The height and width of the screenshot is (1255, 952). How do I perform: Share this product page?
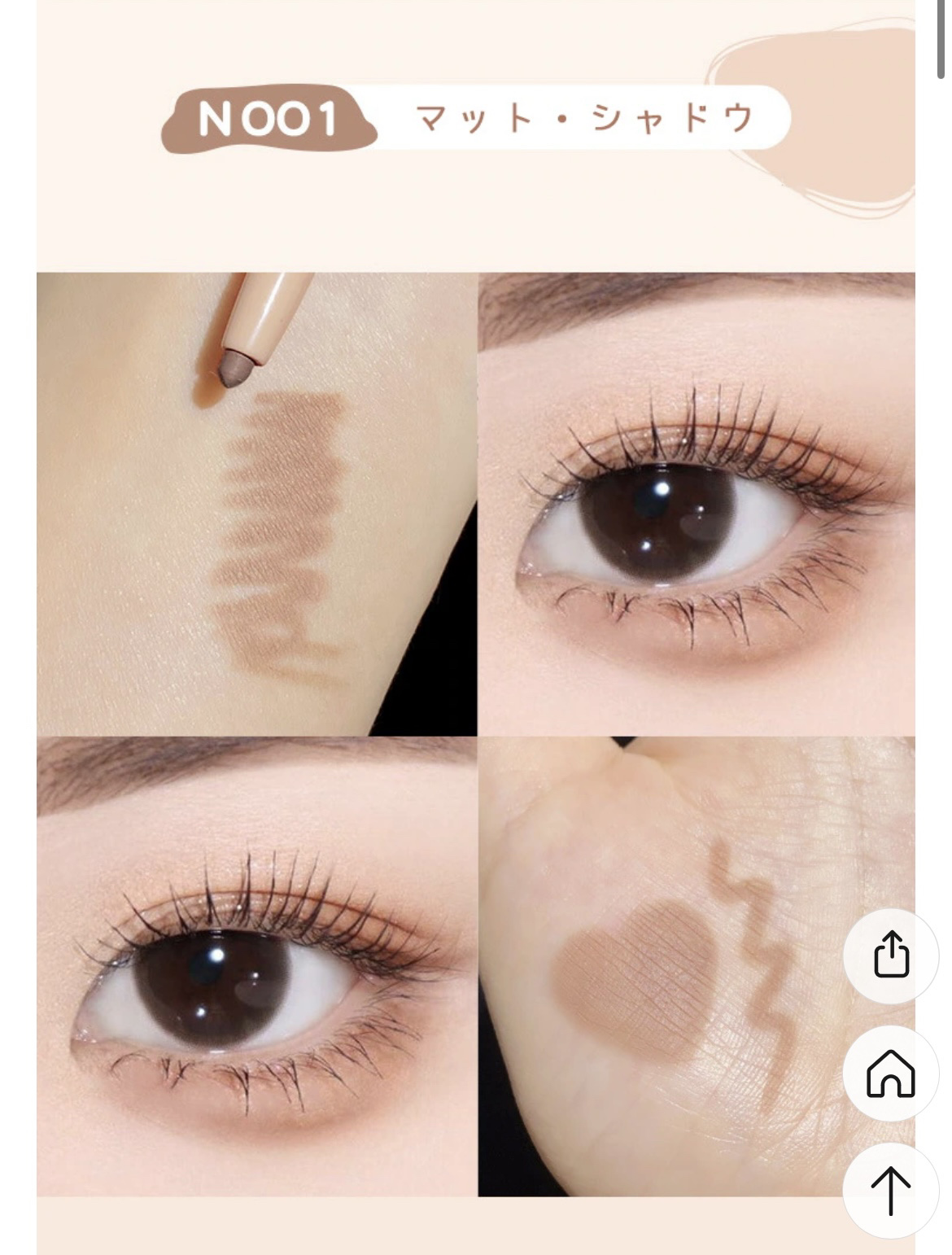890,955
